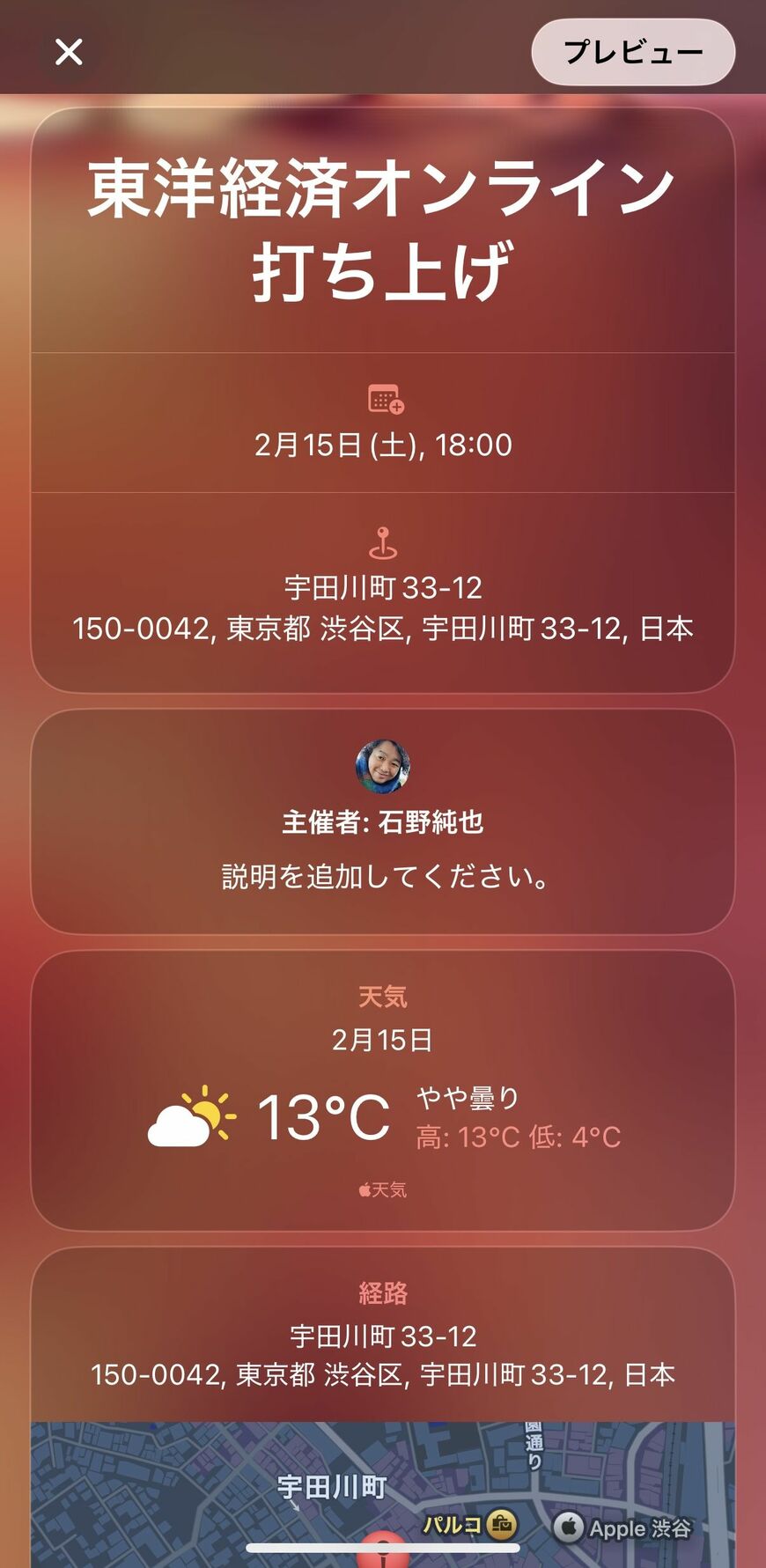
Task: Tap the event title 東洋経済オンライン 打ち上げ
Action: (x=382, y=223)
